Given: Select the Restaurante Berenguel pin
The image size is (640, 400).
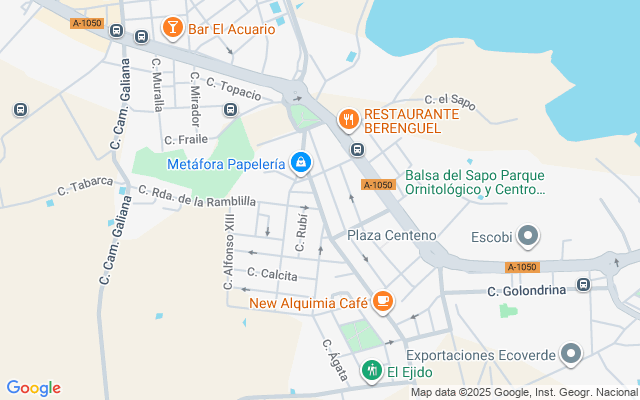Looking at the screenshot, I should (349, 121).
